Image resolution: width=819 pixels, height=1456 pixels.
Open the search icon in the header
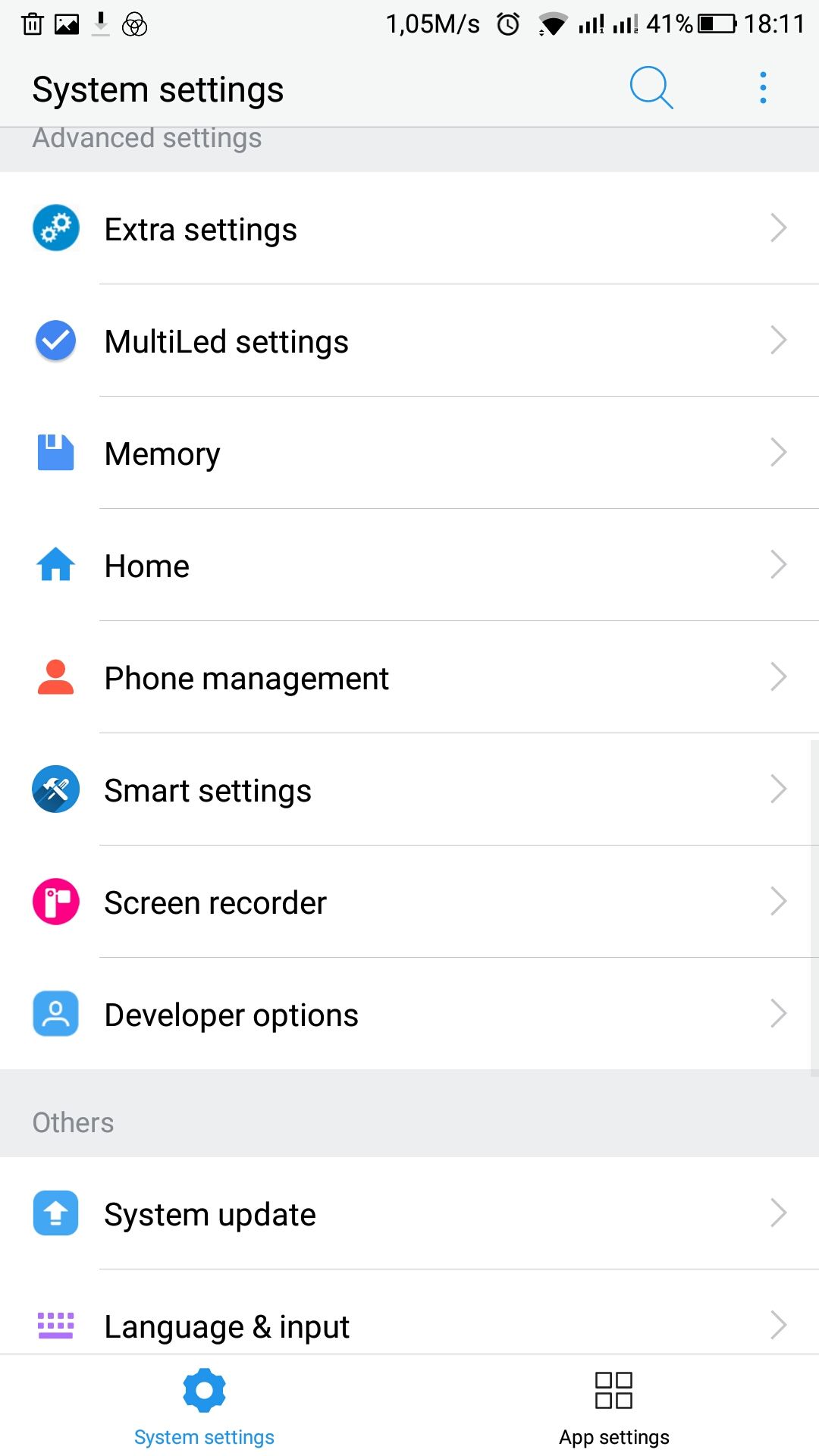coord(651,89)
